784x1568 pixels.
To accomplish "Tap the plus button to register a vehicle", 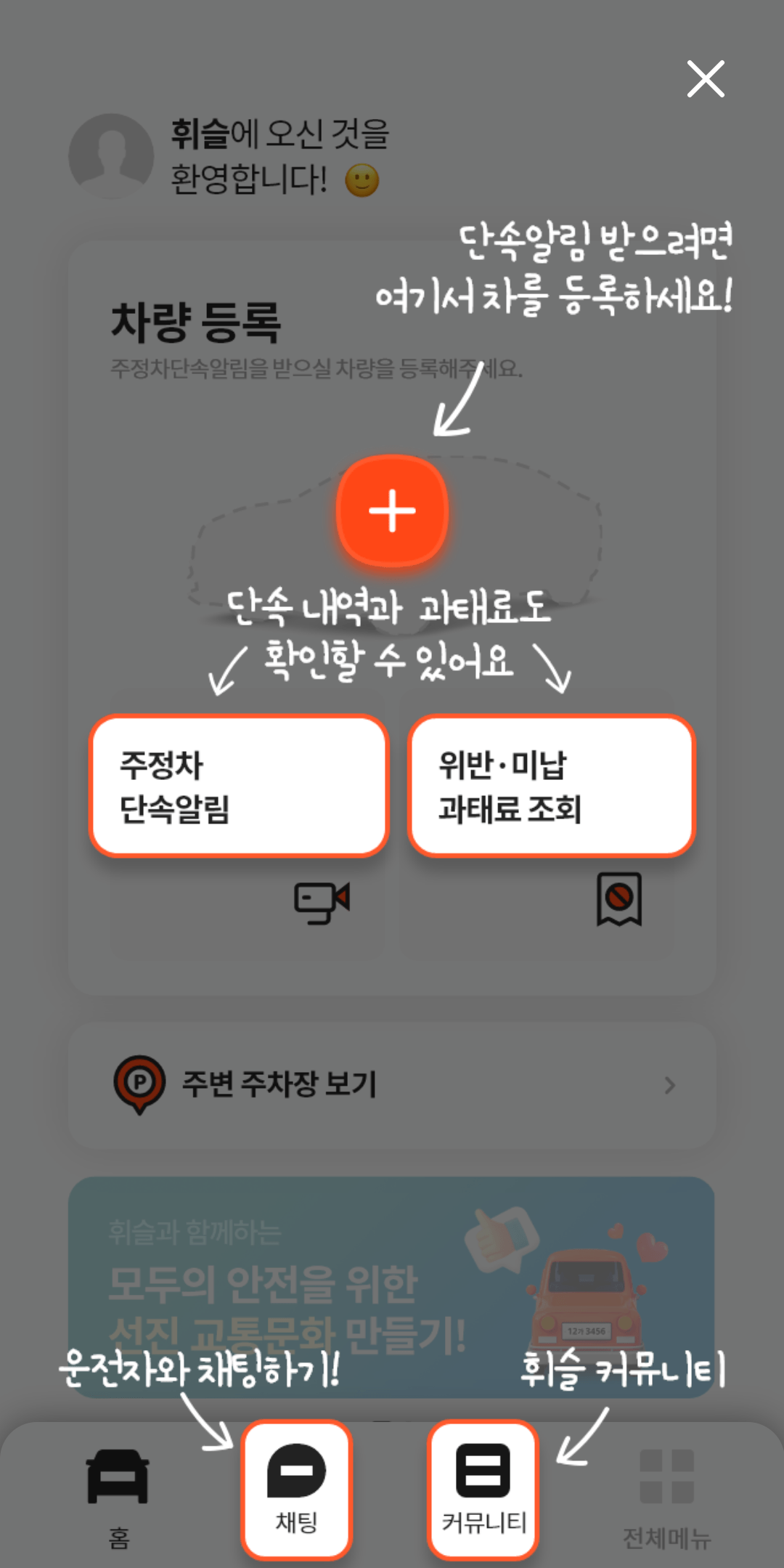I will click(x=392, y=511).
